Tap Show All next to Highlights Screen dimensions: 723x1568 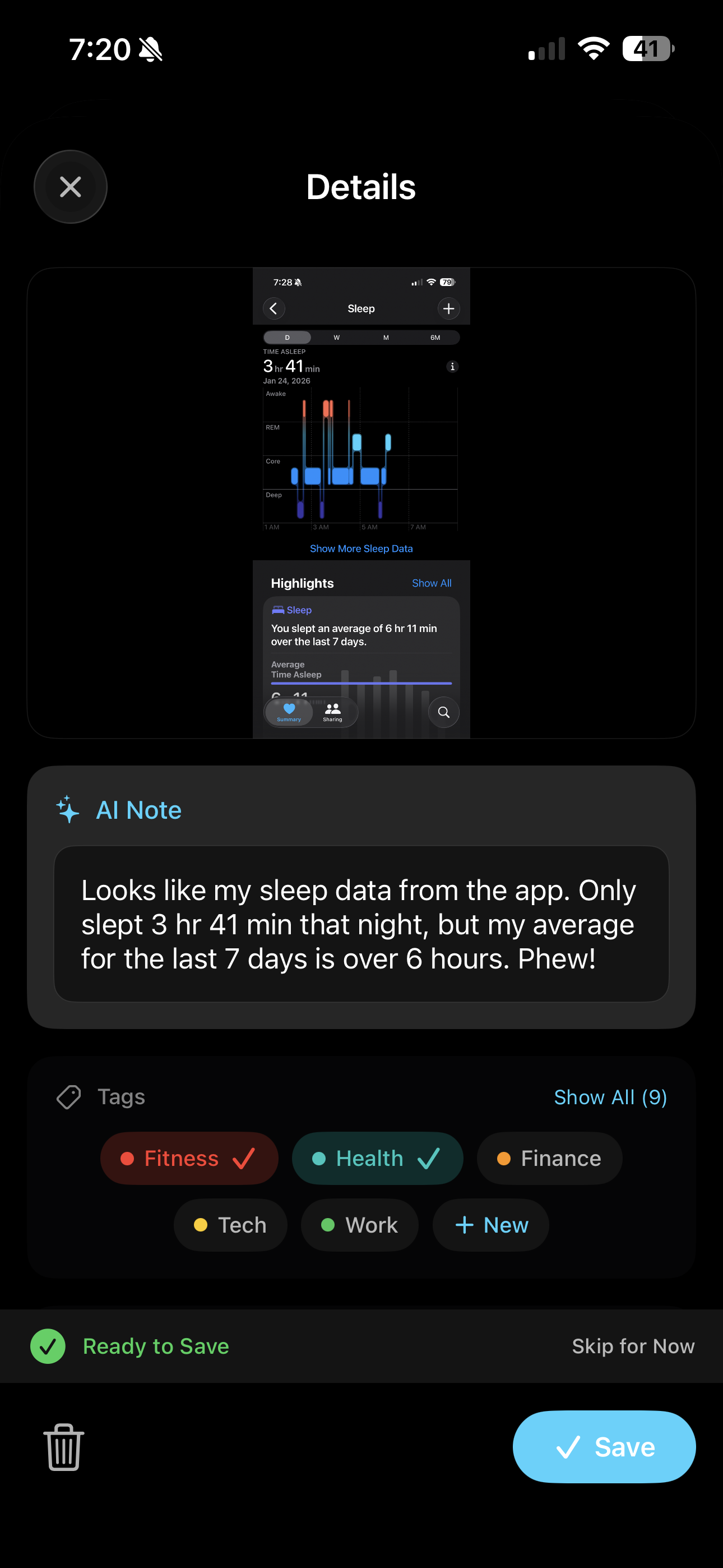click(x=432, y=583)
